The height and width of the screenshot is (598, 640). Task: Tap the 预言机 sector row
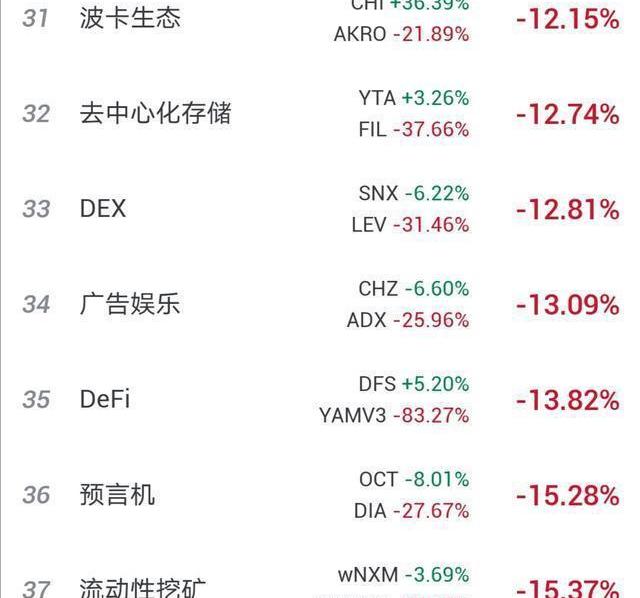(x=117, y=495)
